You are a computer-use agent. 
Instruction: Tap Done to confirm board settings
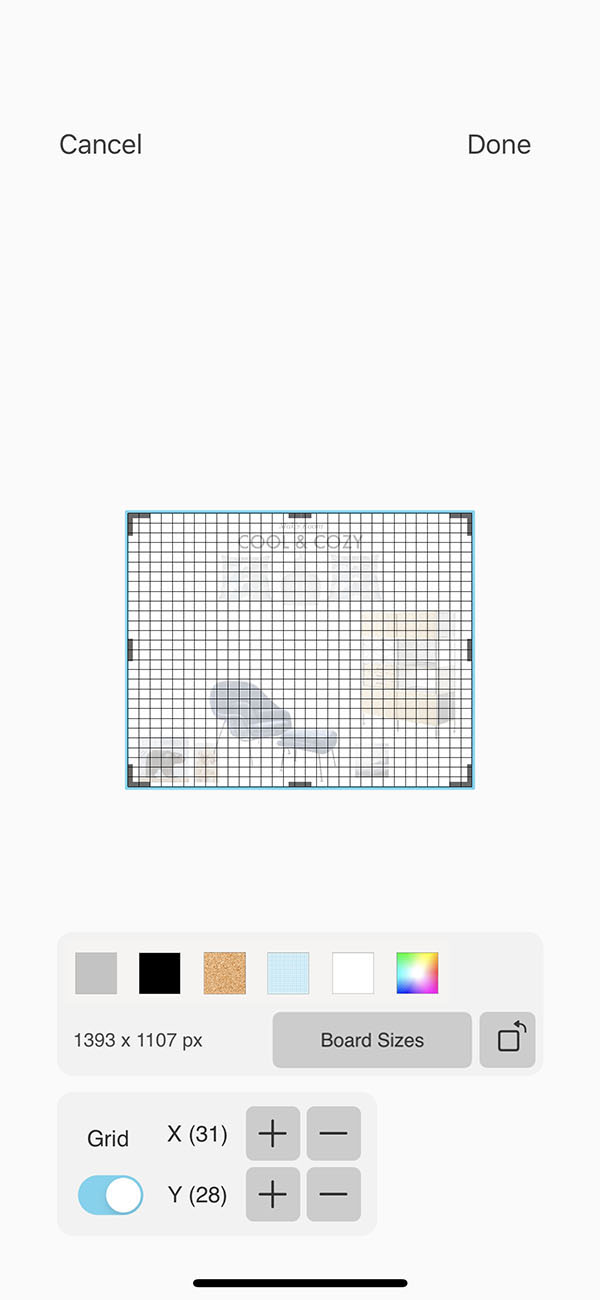pos(498,145)
